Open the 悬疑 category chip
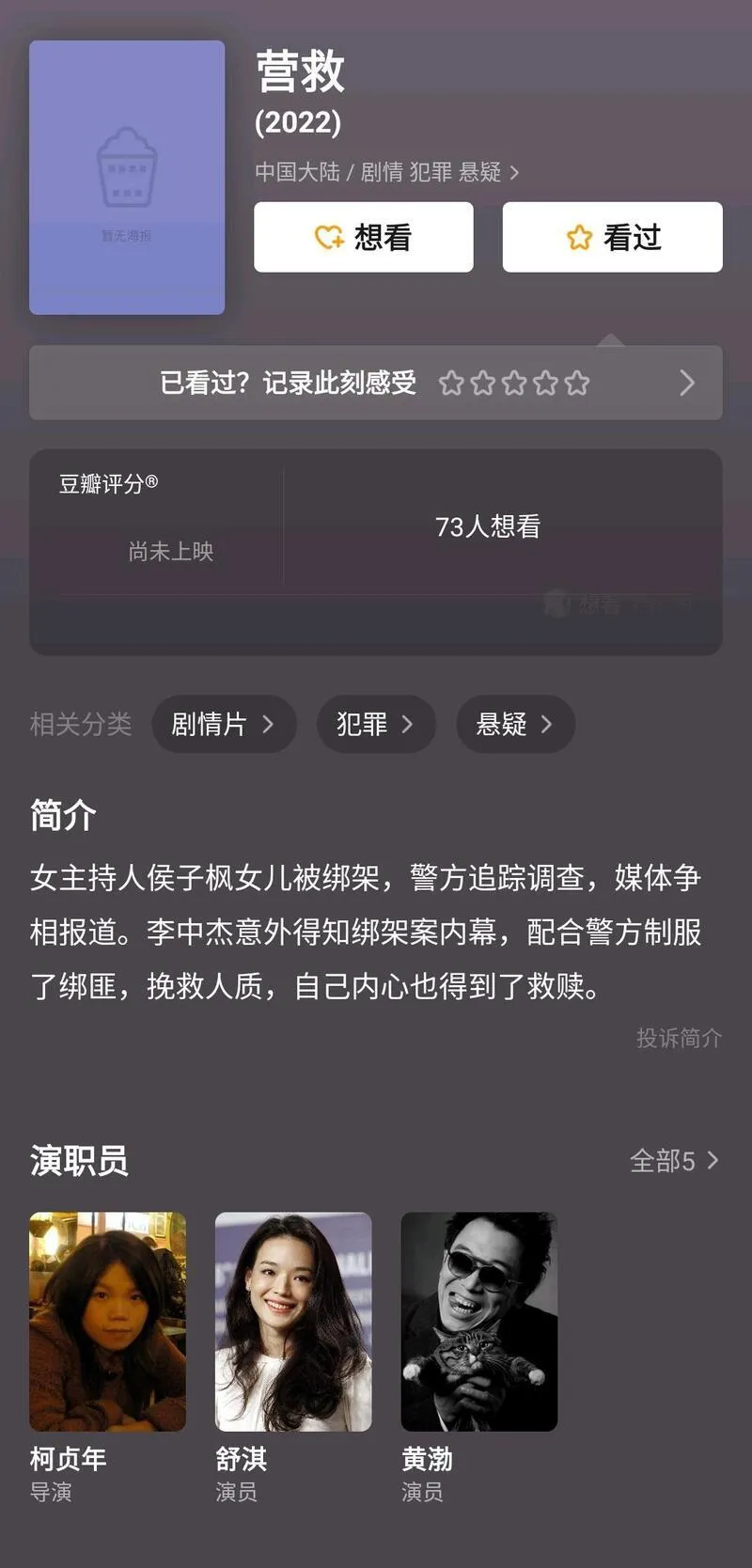 coord(515,724)
